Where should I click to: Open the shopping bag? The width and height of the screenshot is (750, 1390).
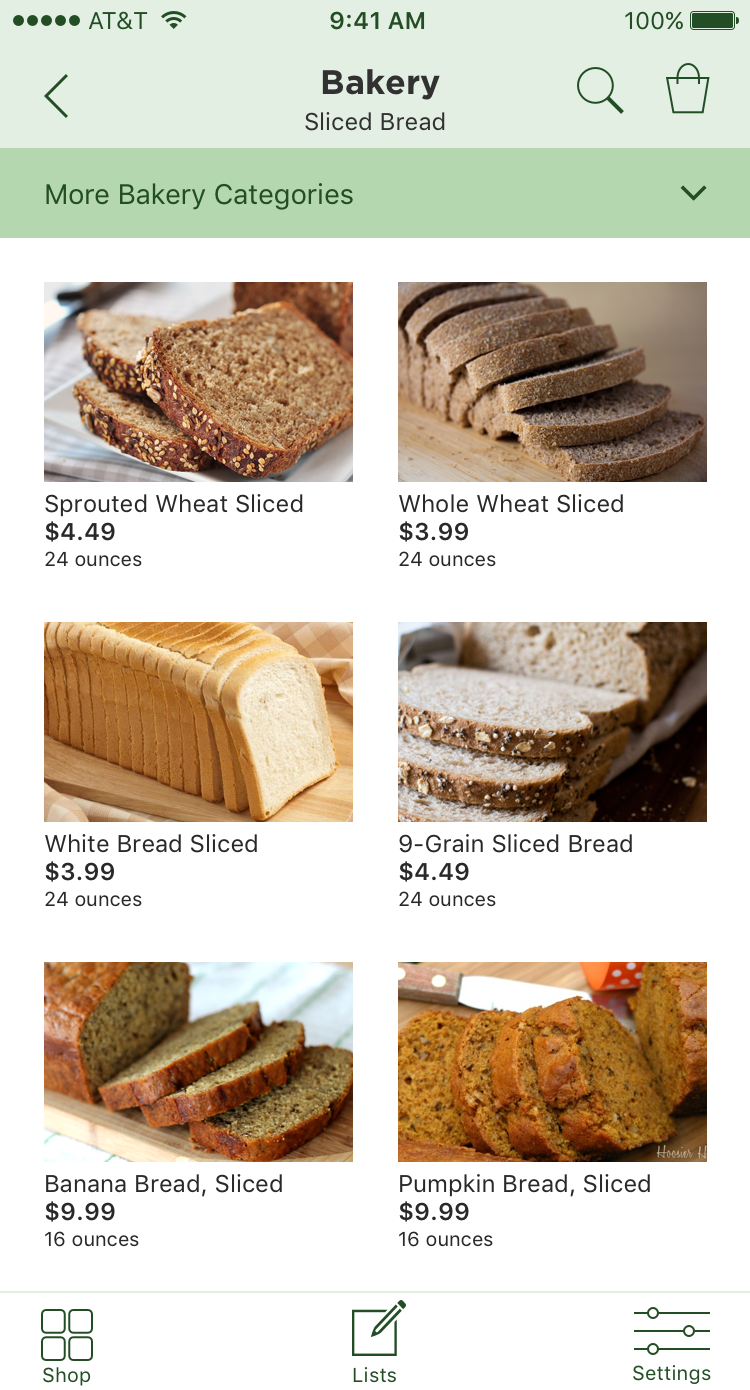(x=688, y=89)
